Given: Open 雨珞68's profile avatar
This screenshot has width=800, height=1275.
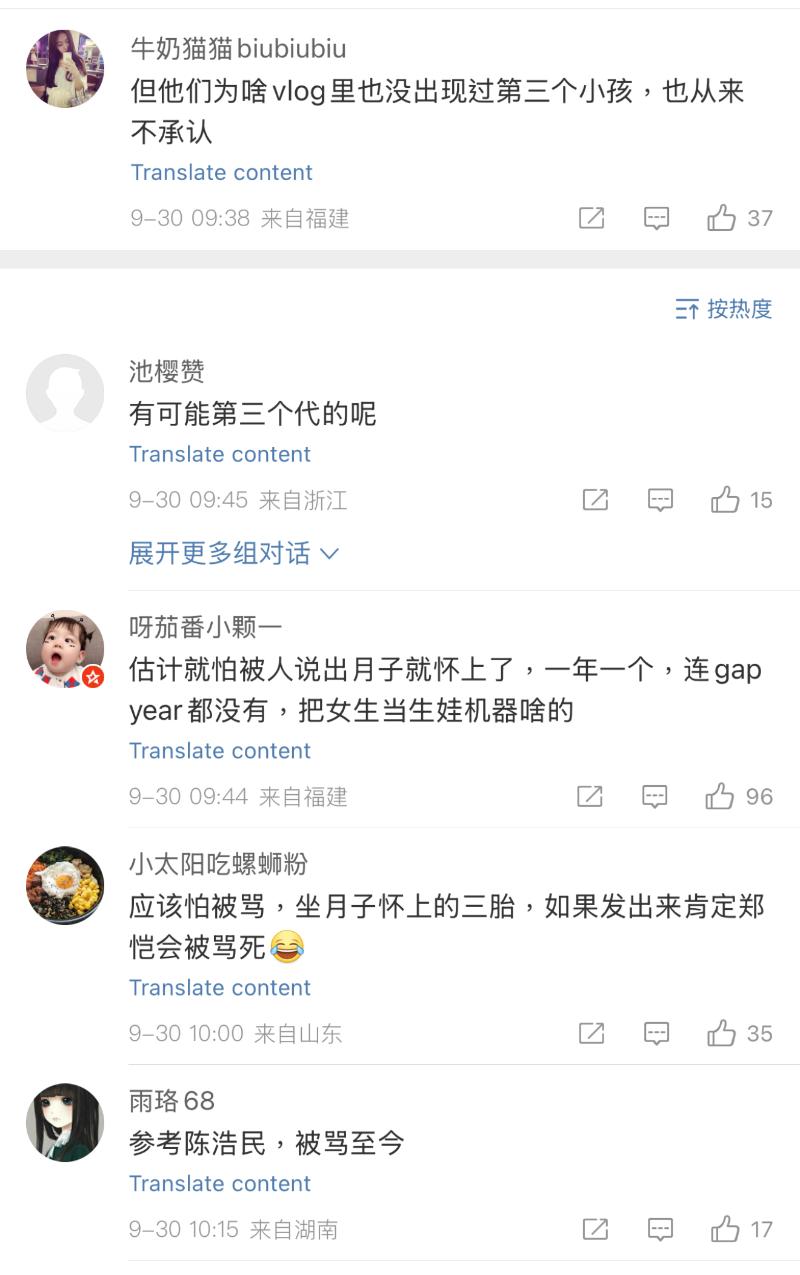Looking at the screenshot, I should [x=65, y=1122].
